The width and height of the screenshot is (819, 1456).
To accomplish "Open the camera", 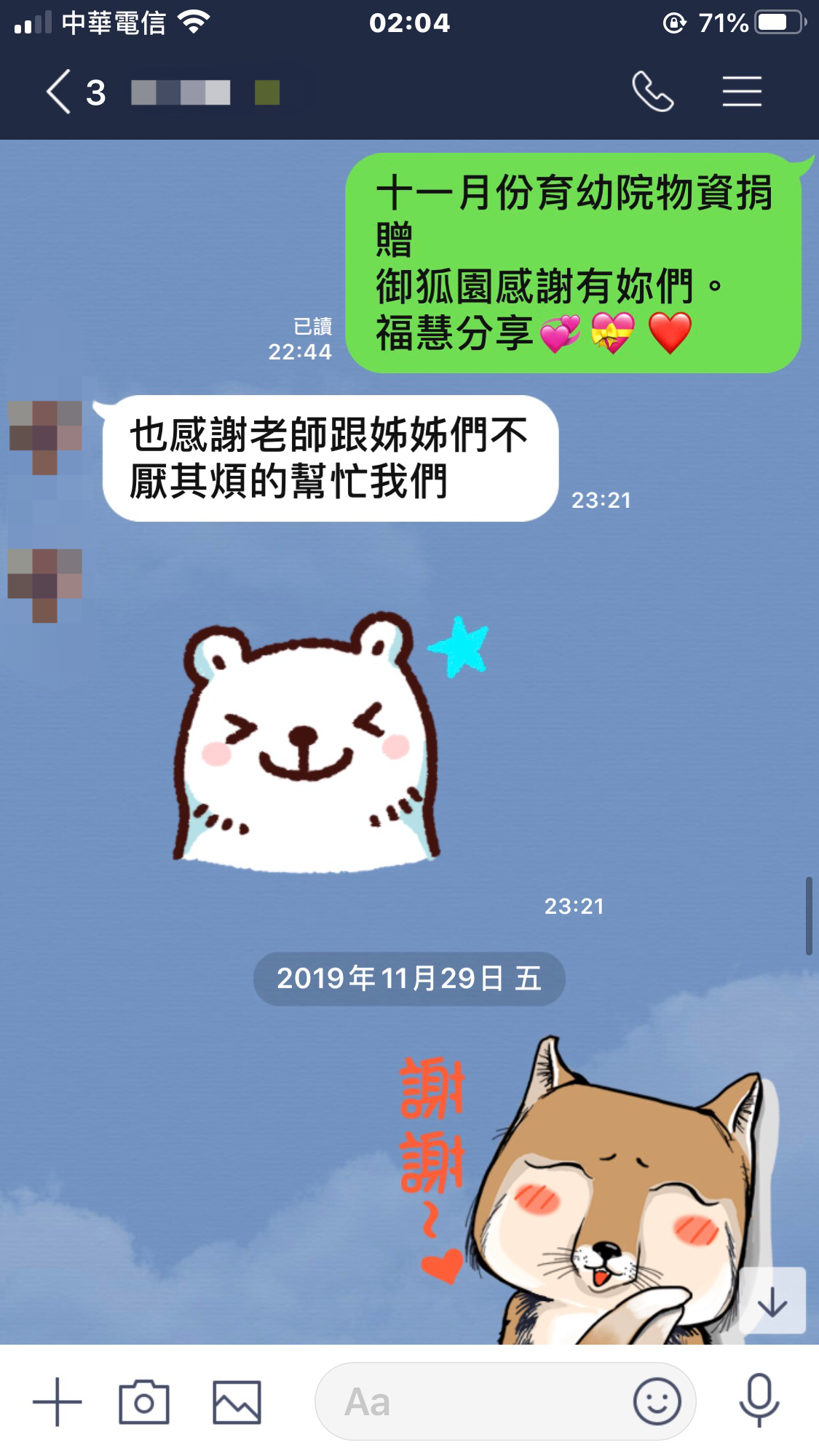I will tap(144, 1401).
